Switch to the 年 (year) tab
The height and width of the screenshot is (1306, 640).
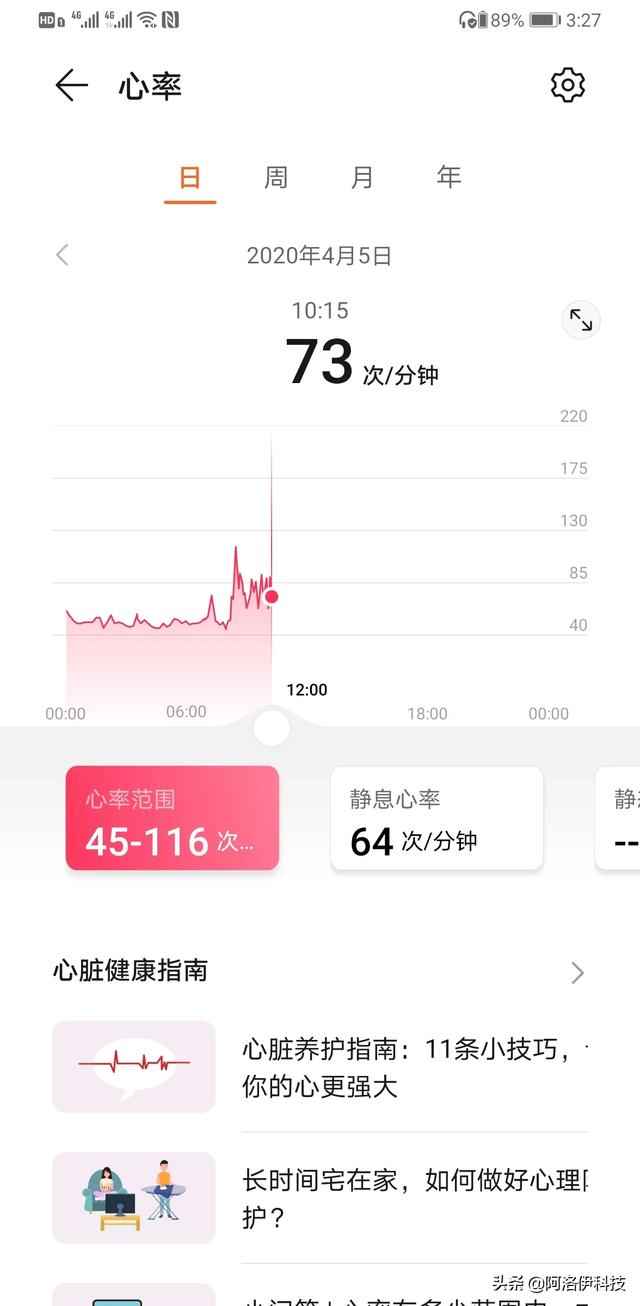[449, 178]
